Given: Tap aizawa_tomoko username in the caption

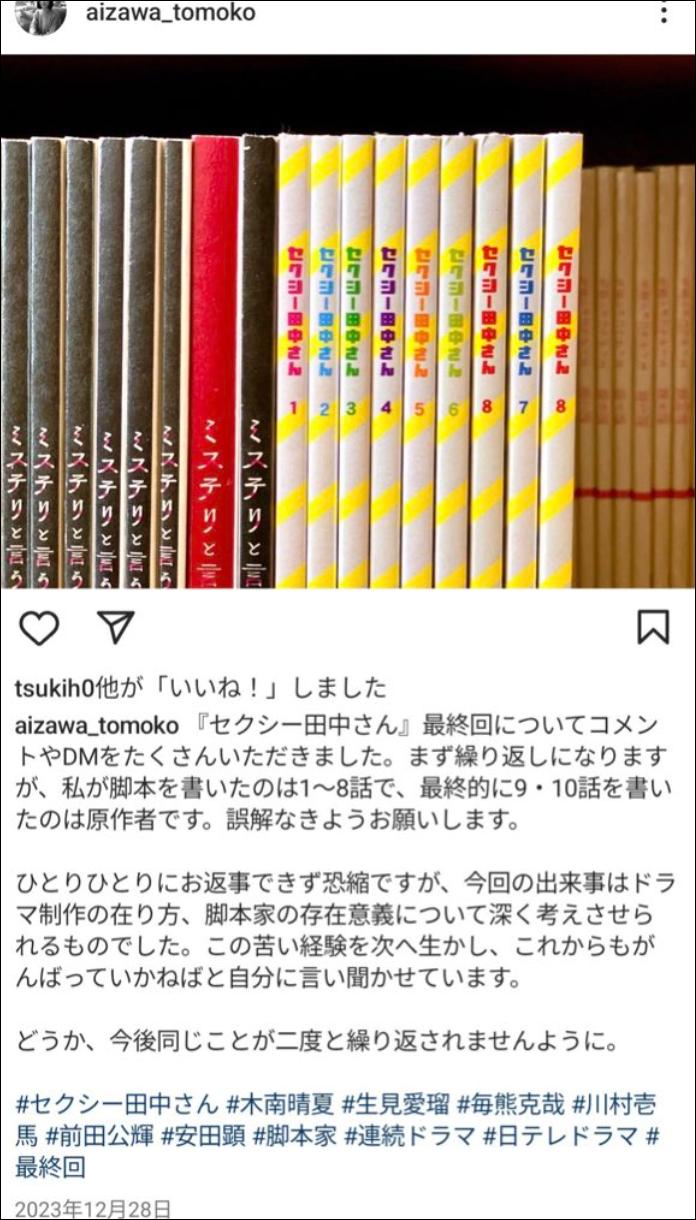Looking at the screenshot, I should (x=97, y=723).
